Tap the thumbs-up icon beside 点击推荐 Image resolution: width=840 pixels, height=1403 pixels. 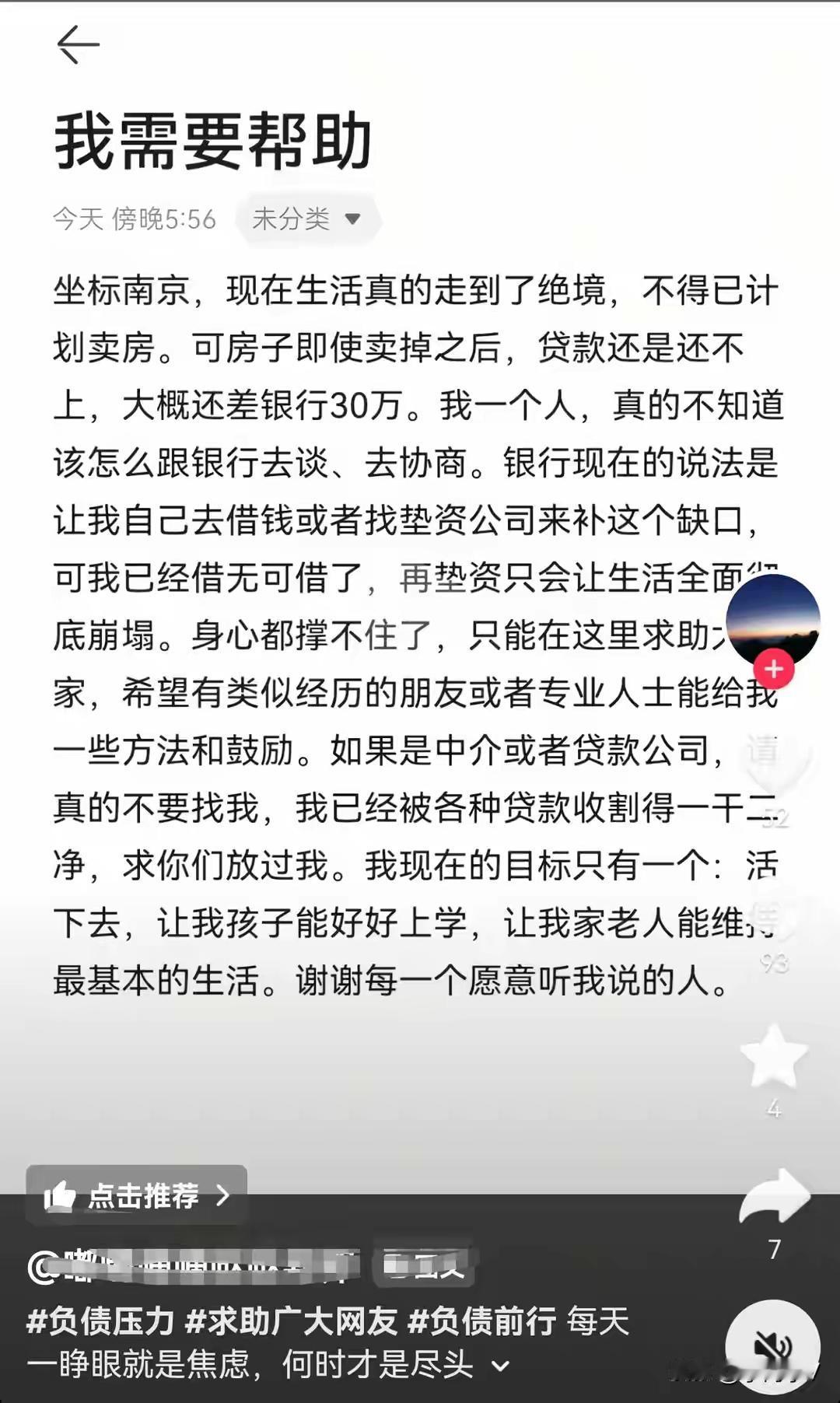pos(61,1196)
